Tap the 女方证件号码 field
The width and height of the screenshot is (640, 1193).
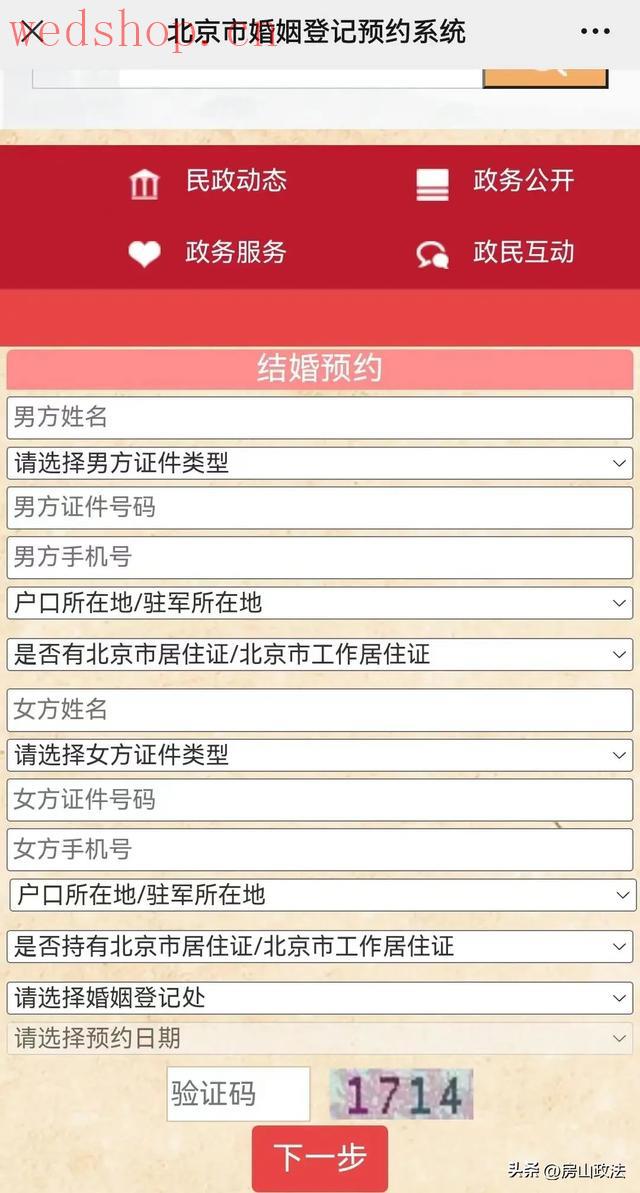coord(320,800)
